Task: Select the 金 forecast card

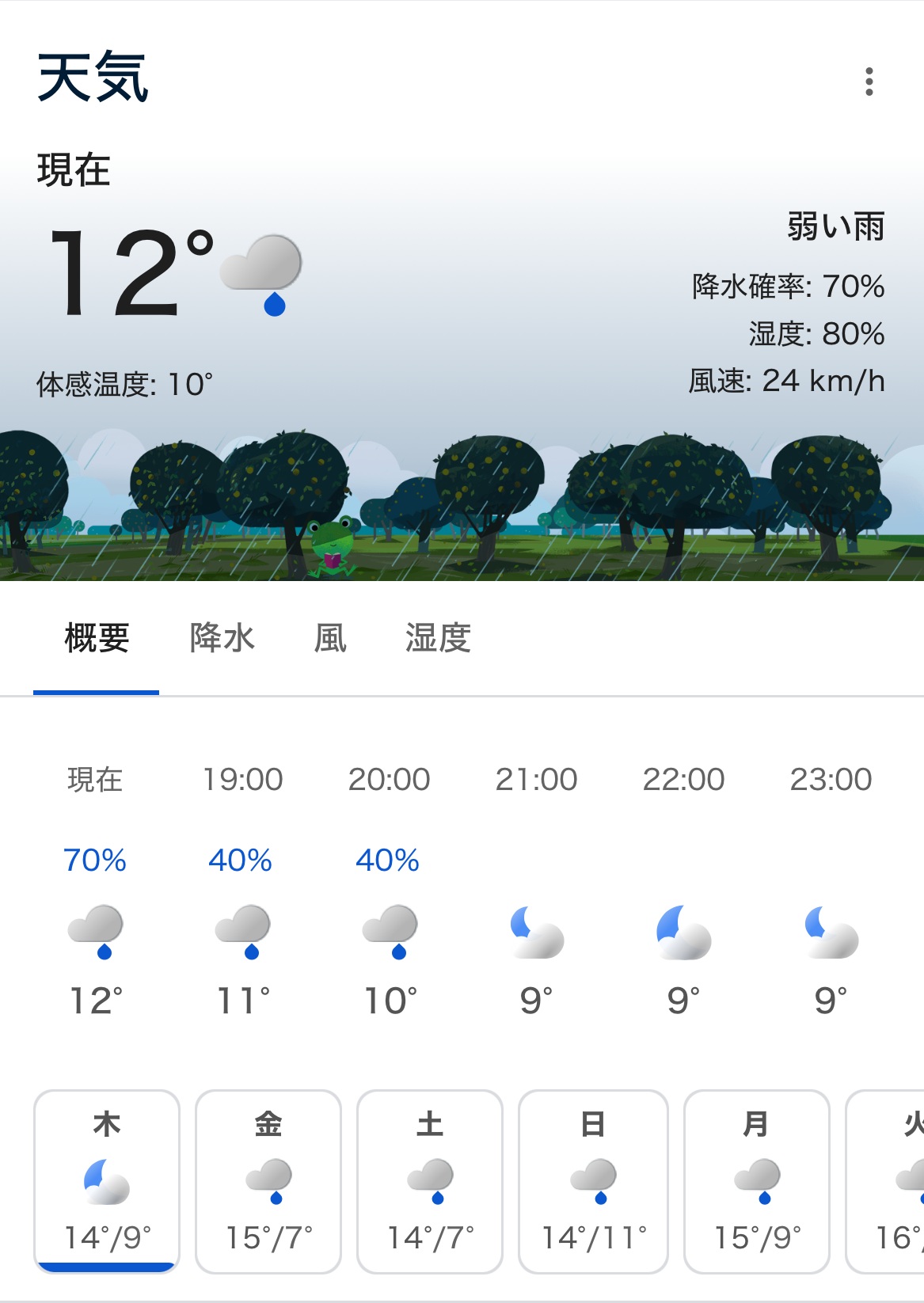Action: pyautogui.click(x=268, y=1181)
